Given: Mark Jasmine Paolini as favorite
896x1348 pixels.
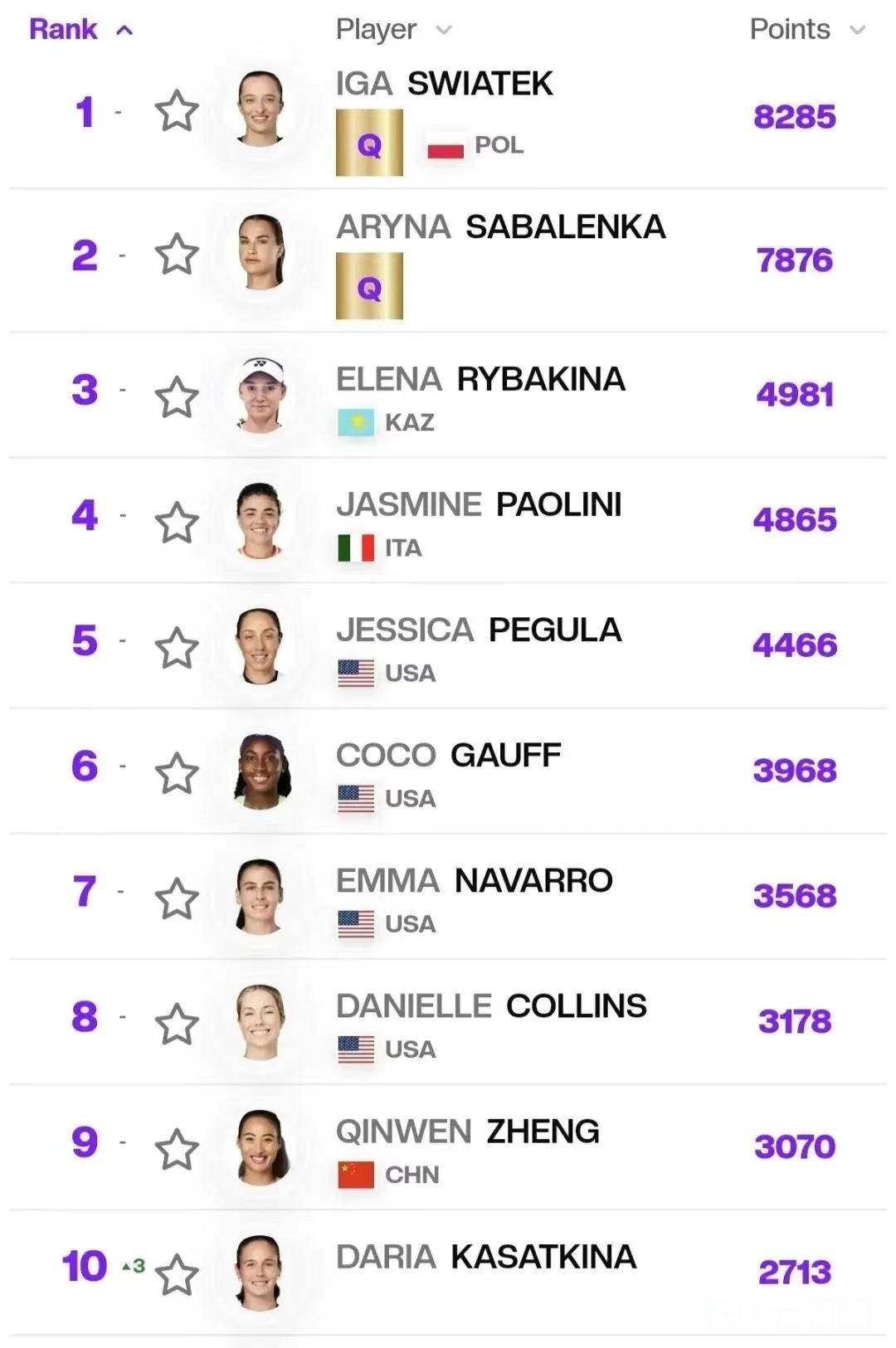Looking at the screenshot, I should 177,523.
